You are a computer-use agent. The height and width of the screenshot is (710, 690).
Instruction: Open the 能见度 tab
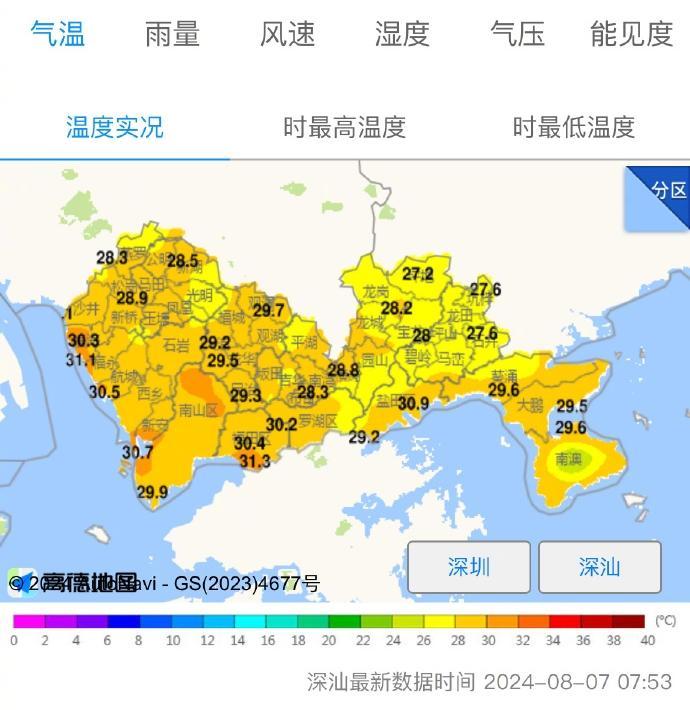631,34
